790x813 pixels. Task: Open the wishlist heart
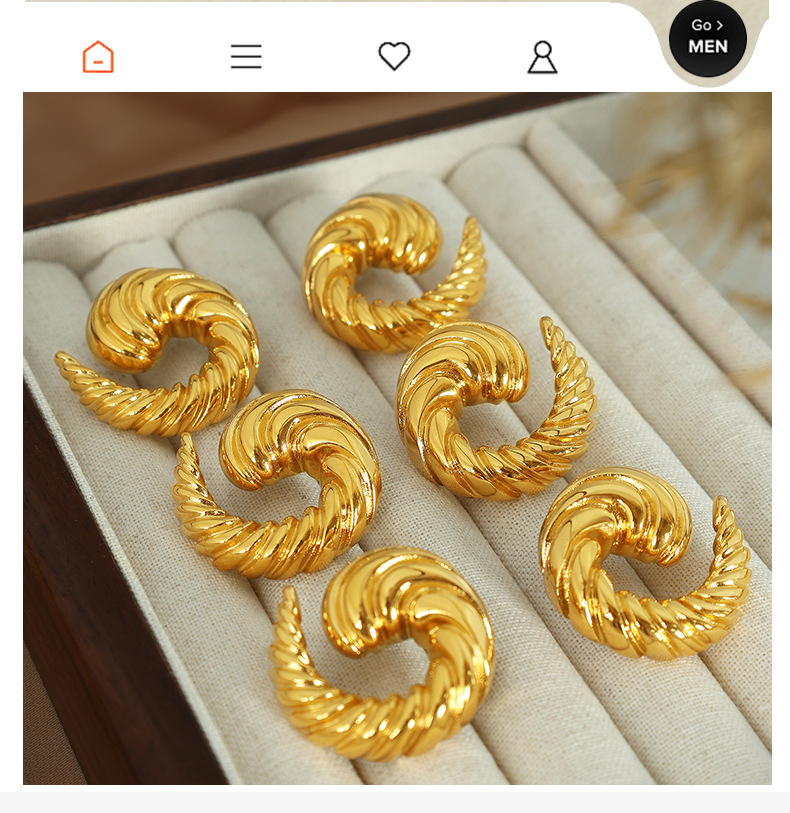pyautogui.click(x=394, y=56)
